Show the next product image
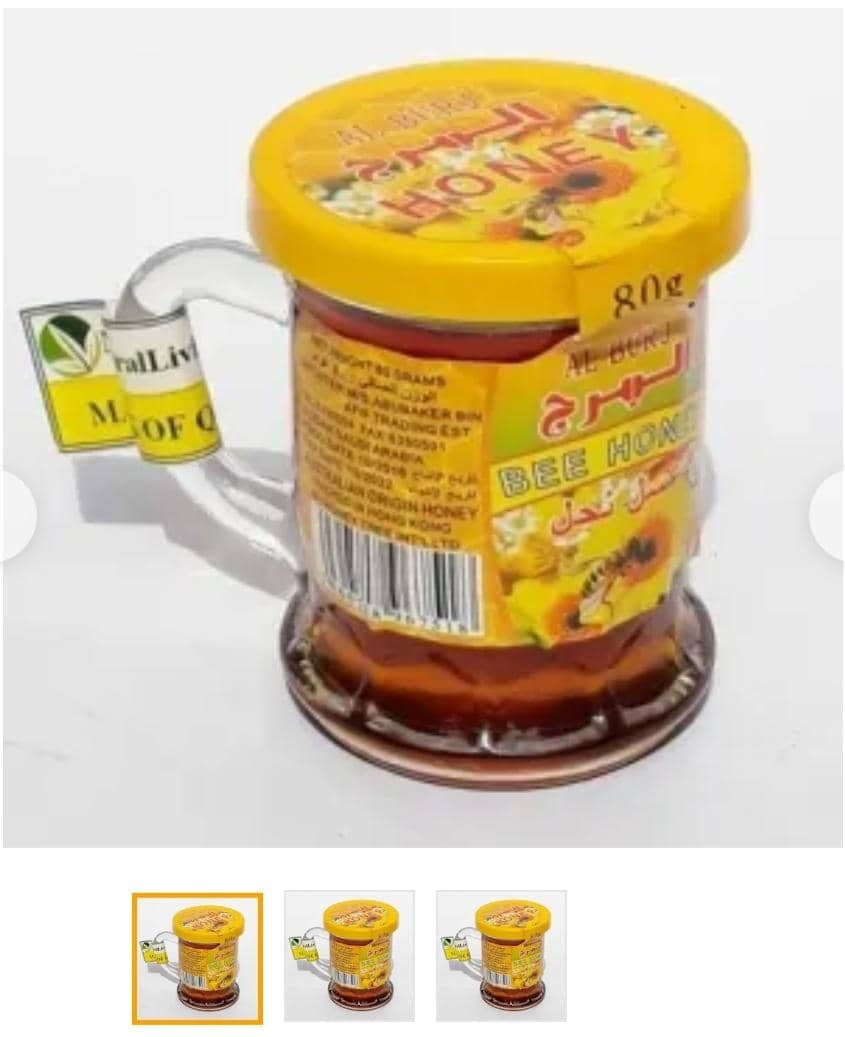845x1037 pixels. 829,515
